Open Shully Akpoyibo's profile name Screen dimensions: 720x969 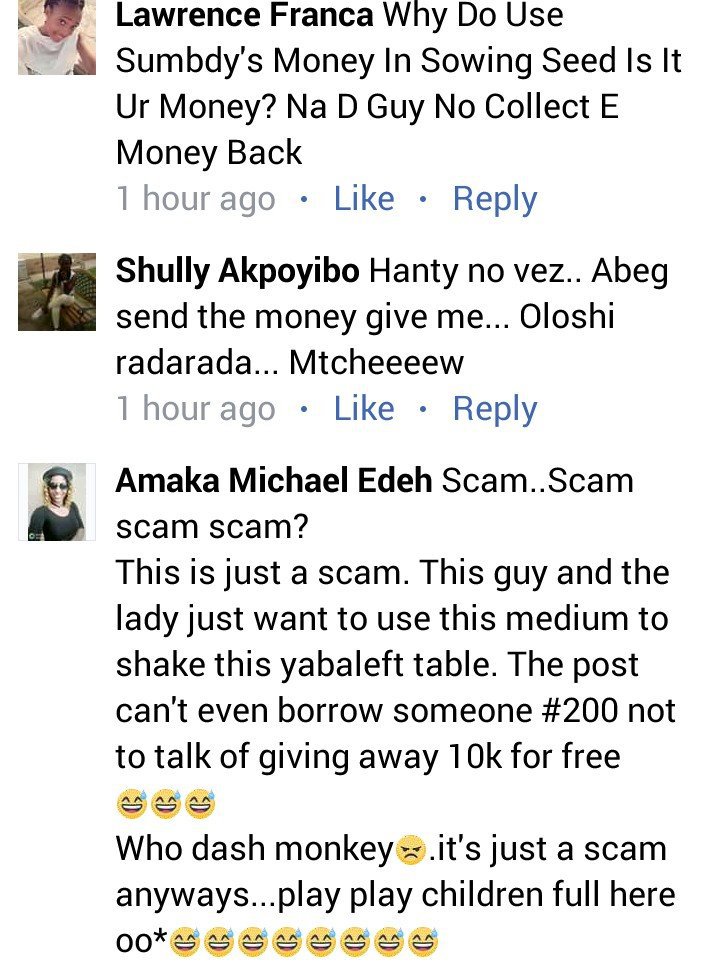pyautogui.click(x=237, y=271)
